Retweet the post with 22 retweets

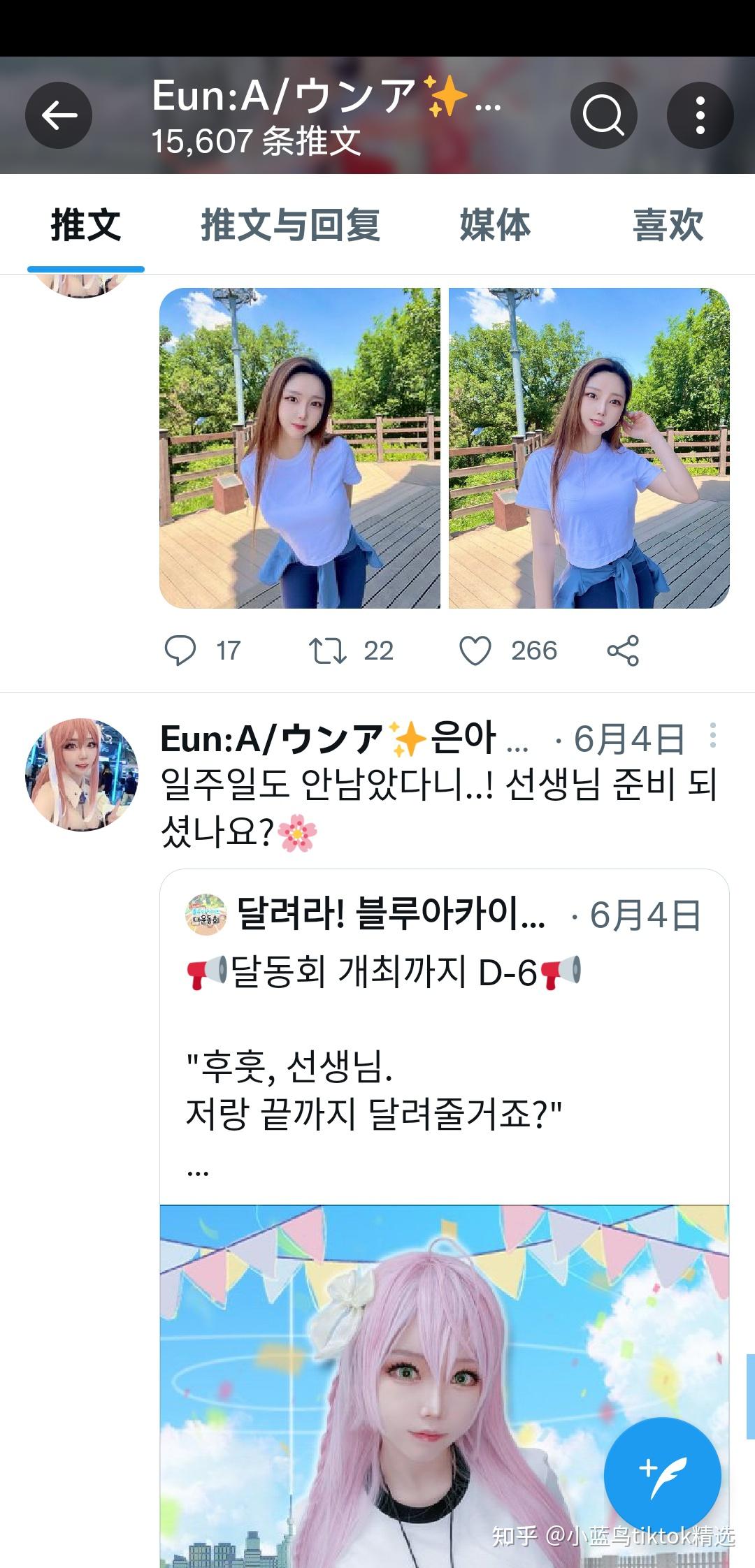click(328, 651)
